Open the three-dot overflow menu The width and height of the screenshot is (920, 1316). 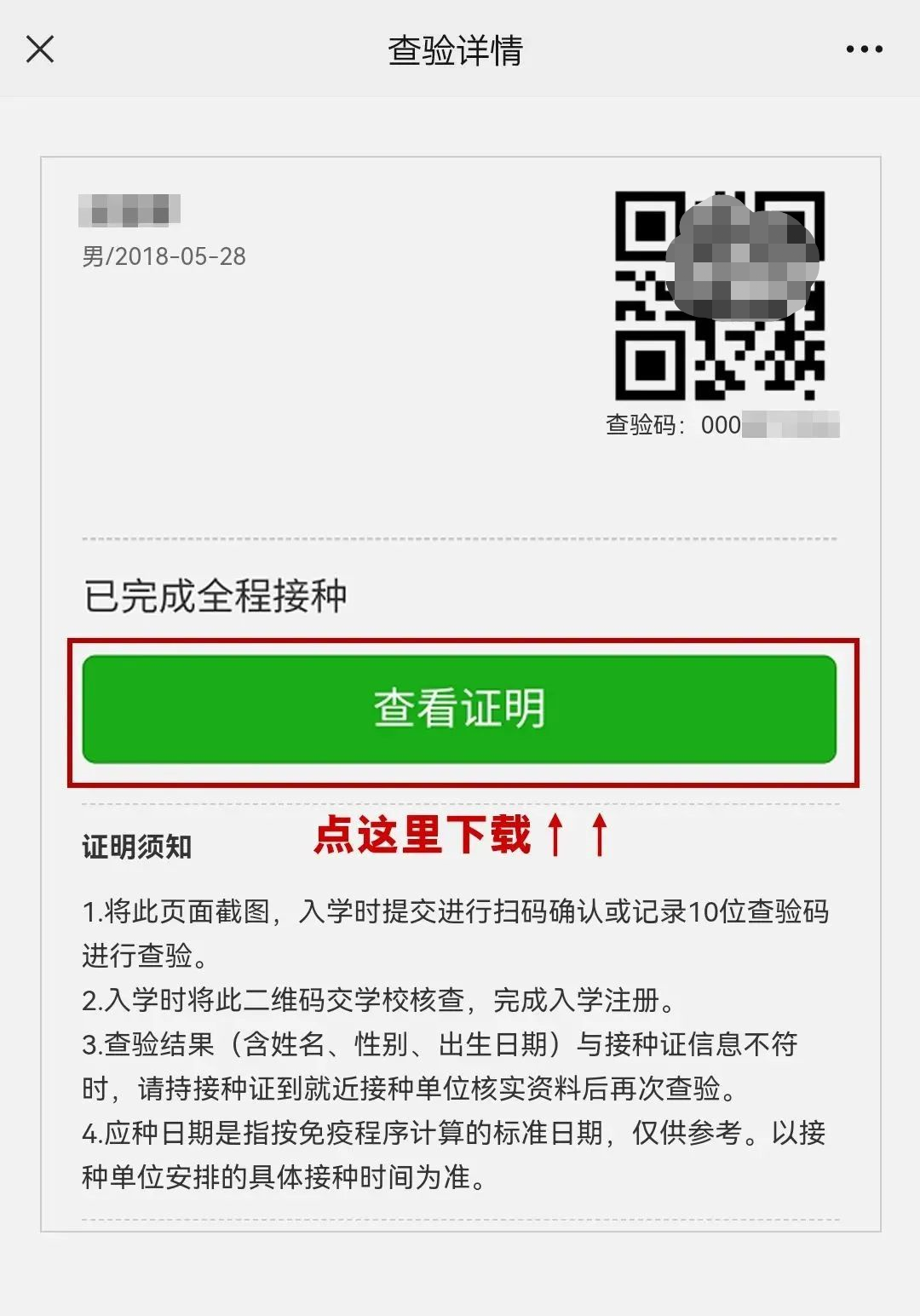(864, 49)
